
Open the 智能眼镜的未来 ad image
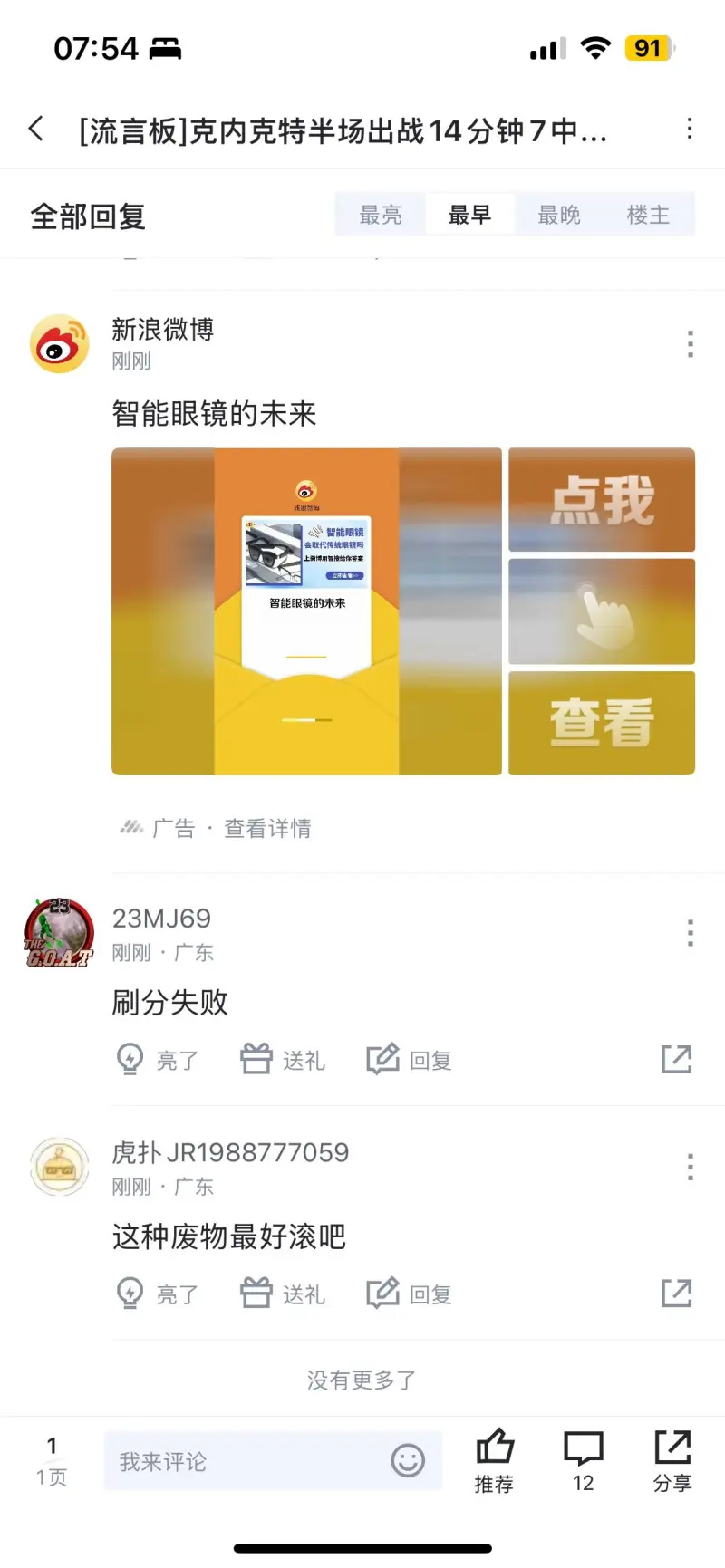tap(306, 611)
